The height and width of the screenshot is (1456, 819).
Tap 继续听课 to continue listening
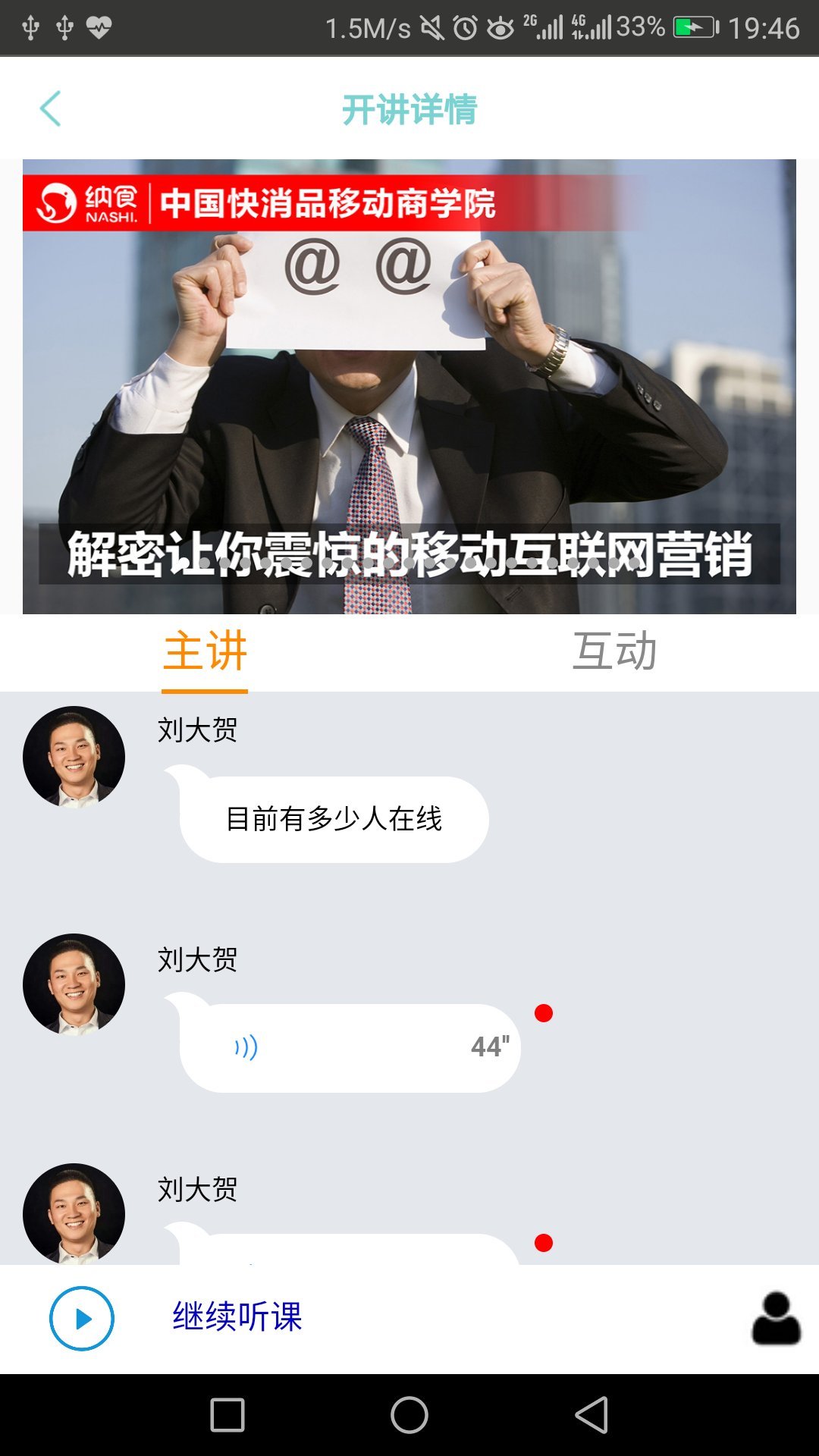(237, 1317)
